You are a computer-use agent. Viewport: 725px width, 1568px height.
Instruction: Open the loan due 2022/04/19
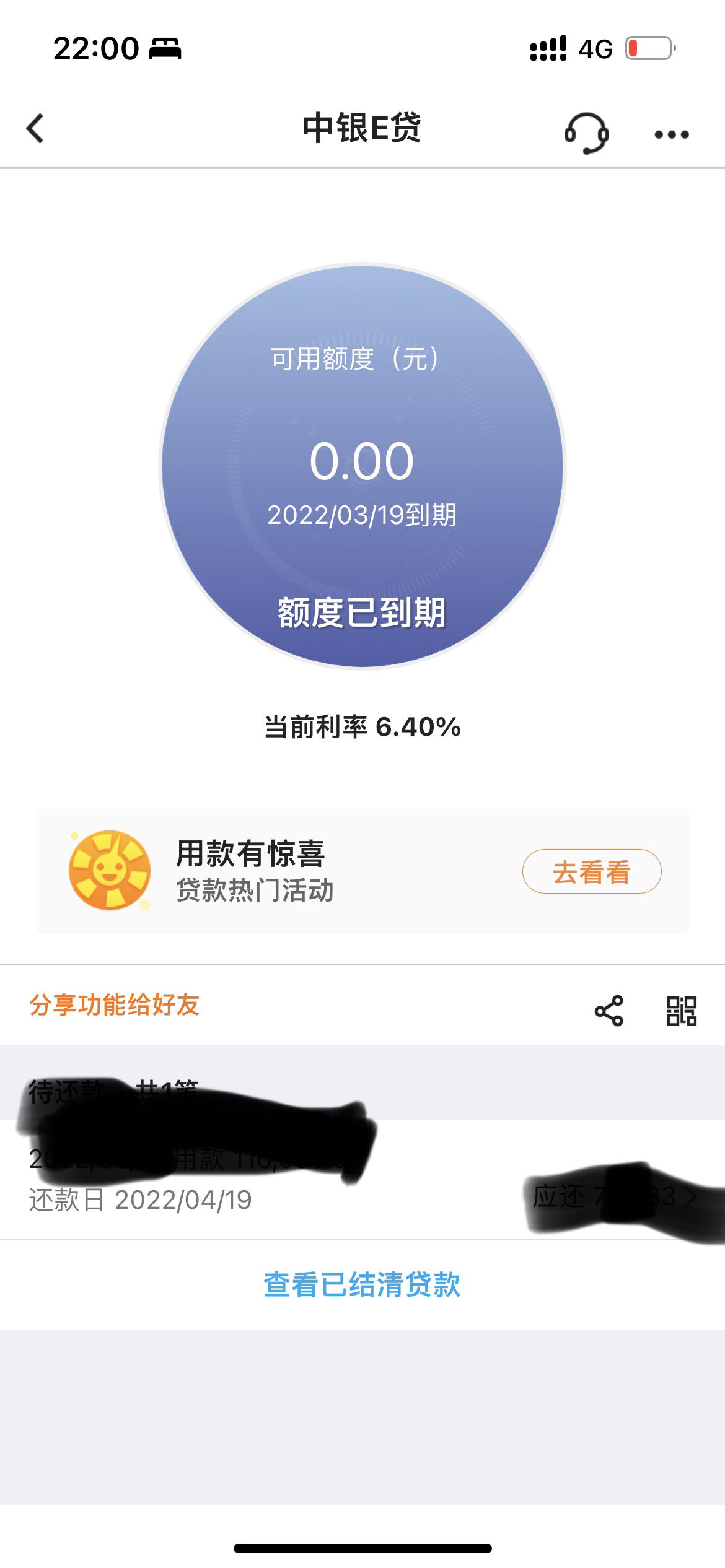(362, 1179)
